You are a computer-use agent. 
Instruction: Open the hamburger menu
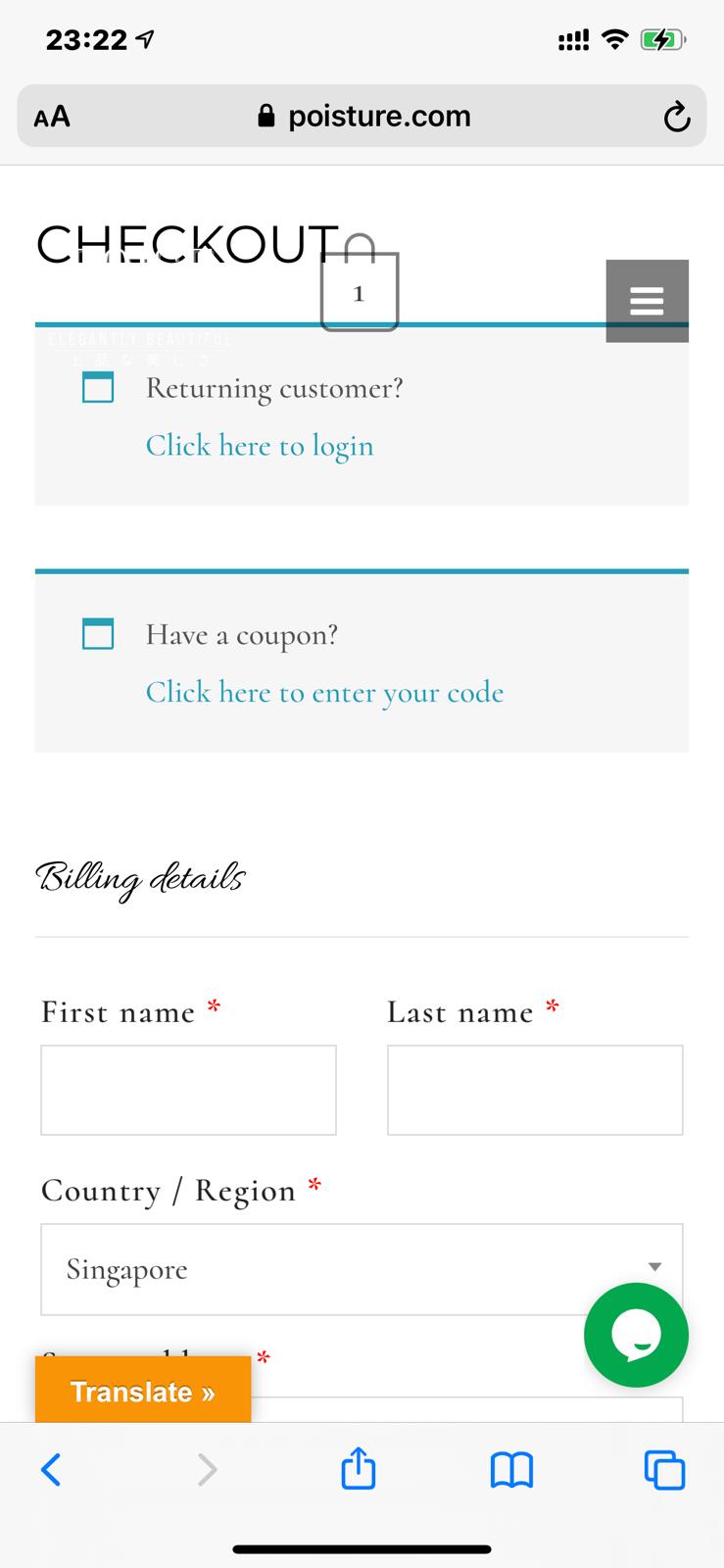click(647, 301)
